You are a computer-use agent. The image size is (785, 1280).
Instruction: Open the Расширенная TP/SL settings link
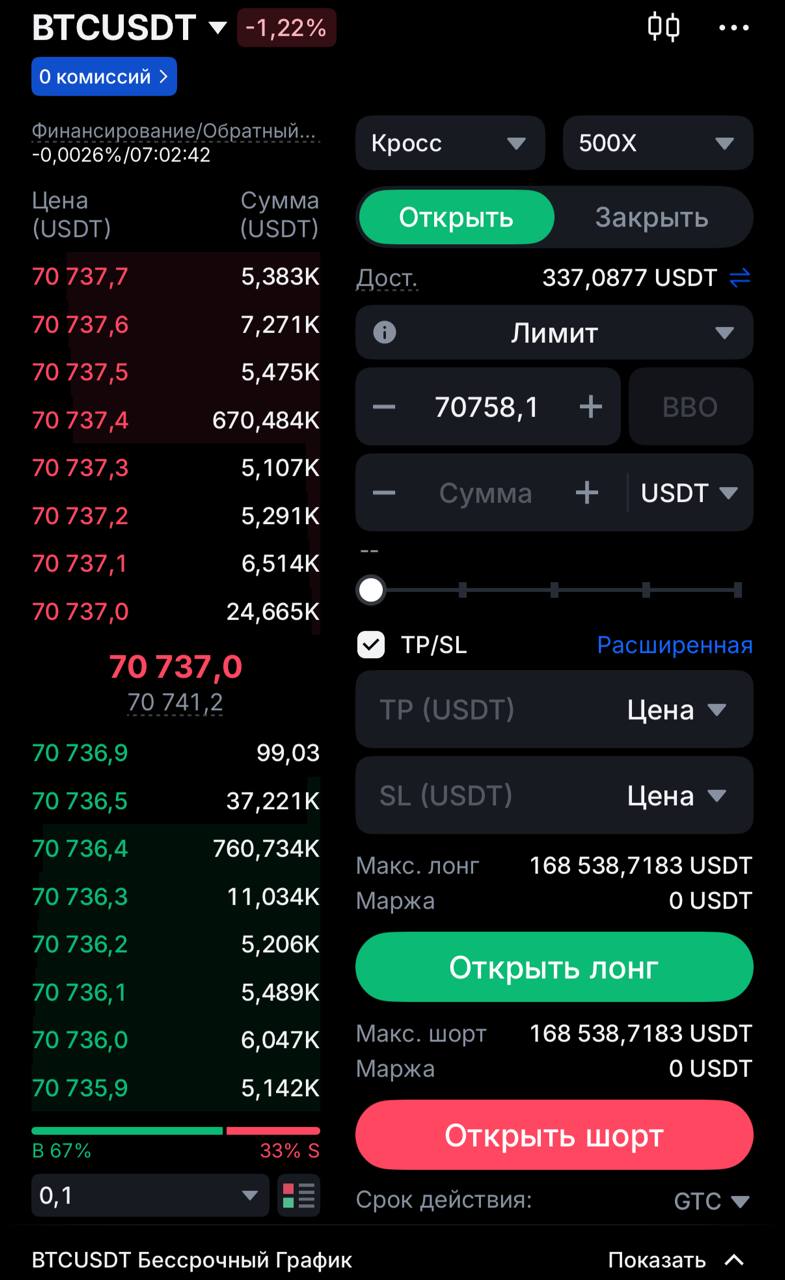[x=674, y=645]
